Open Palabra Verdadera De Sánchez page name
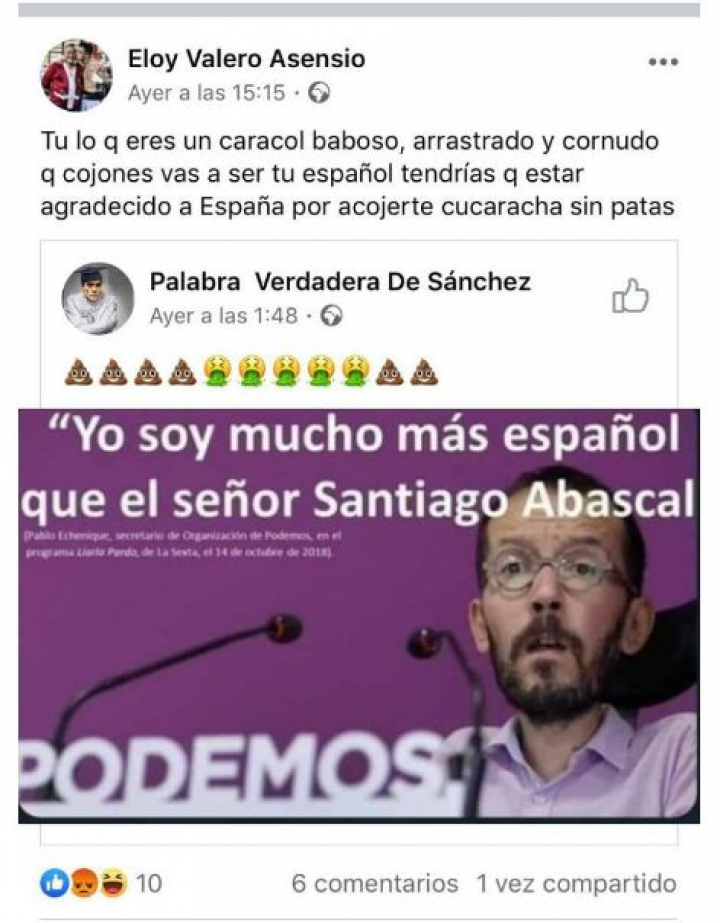The height and width of the screenshot is (923, 720). click(x=340, y=282)
